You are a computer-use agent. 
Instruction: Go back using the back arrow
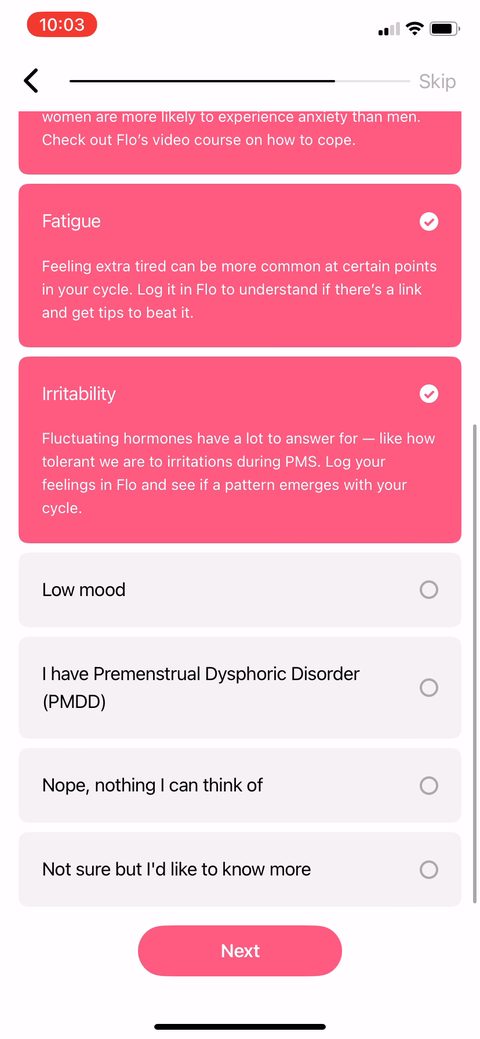click(31, 81)
